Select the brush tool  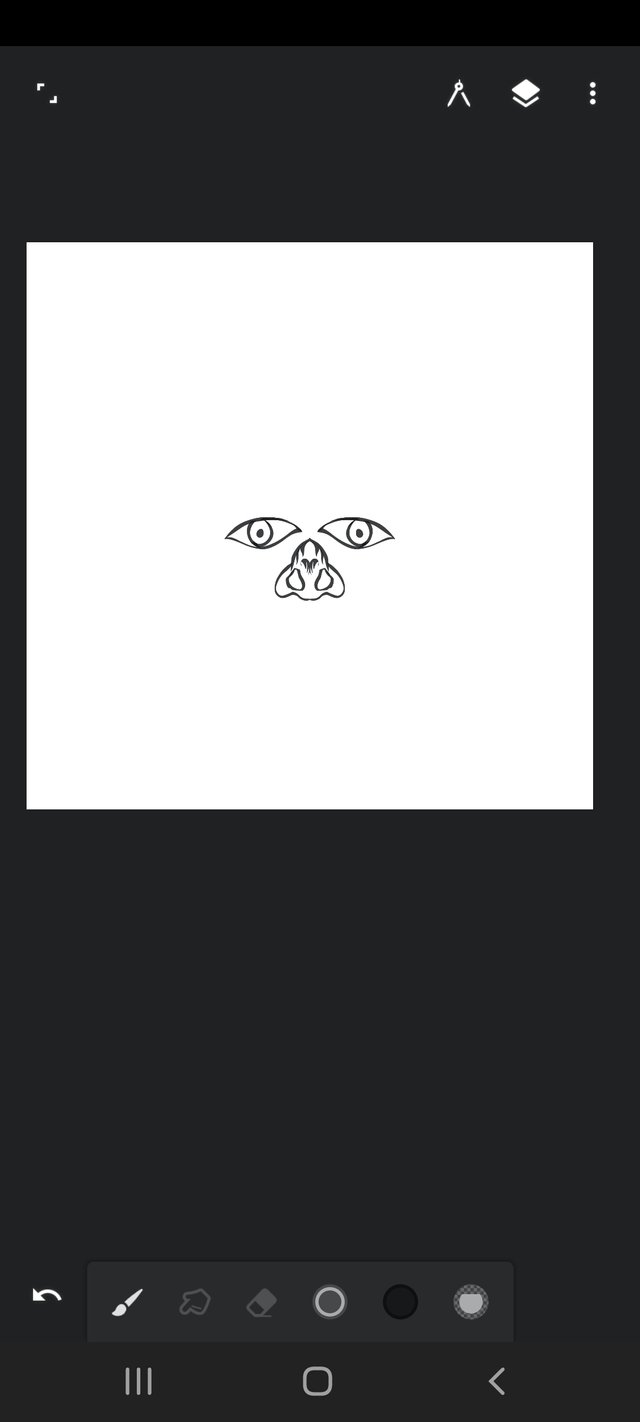point(128,1302)
